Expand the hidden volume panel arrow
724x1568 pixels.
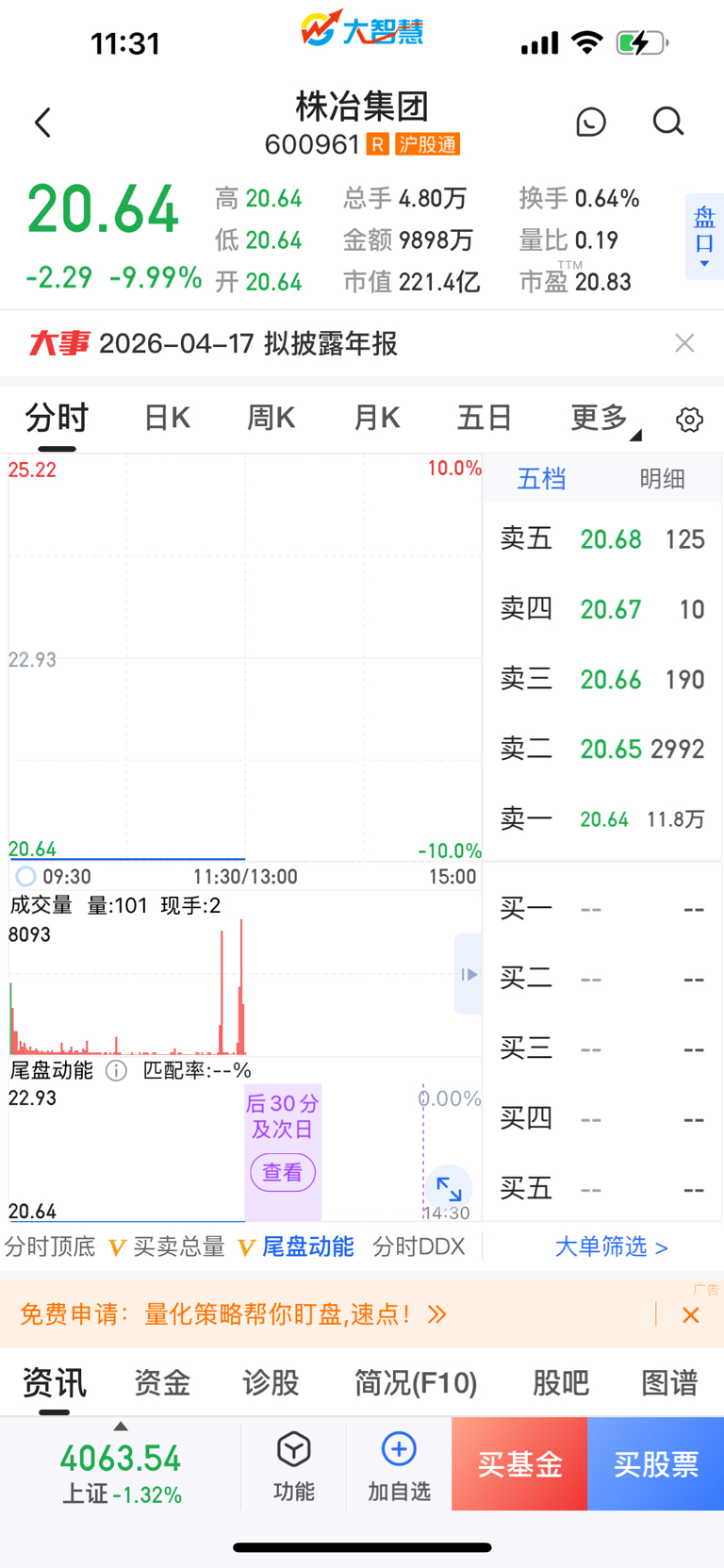pos(469,974)
